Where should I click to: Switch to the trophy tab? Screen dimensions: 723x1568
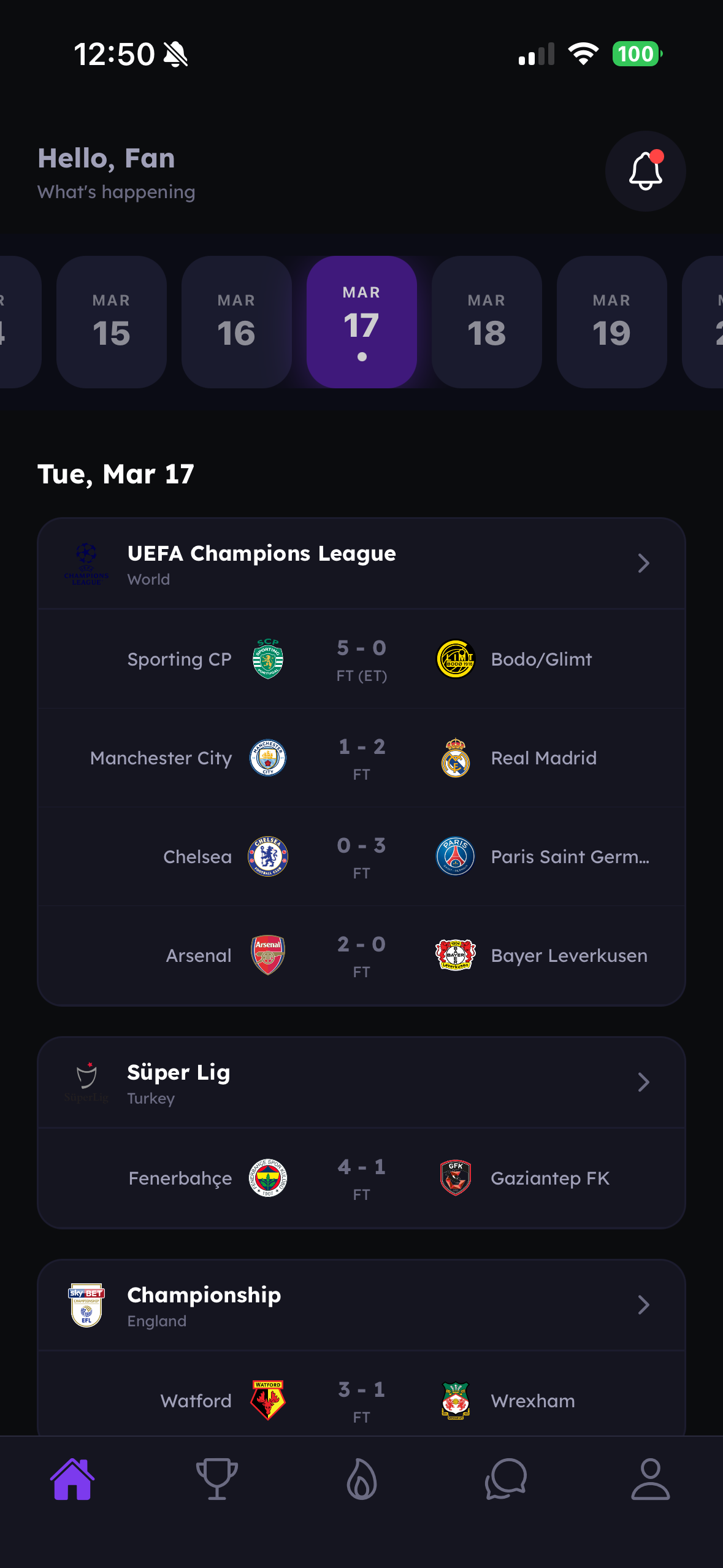[217, 1479]
